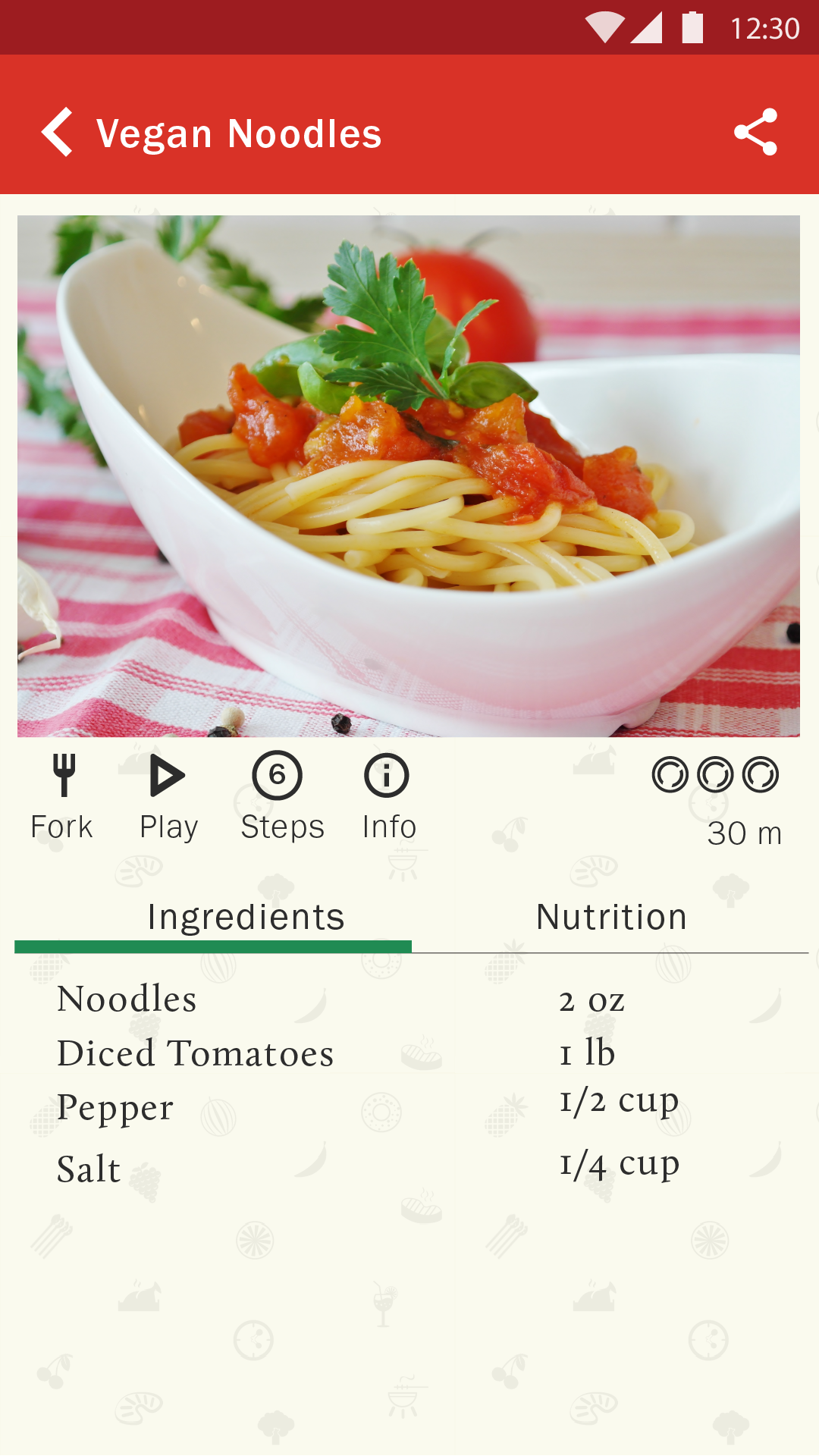Open recipe Info
The height and width of the screenshot is (1456, 819).
click(x=388, y=797)
